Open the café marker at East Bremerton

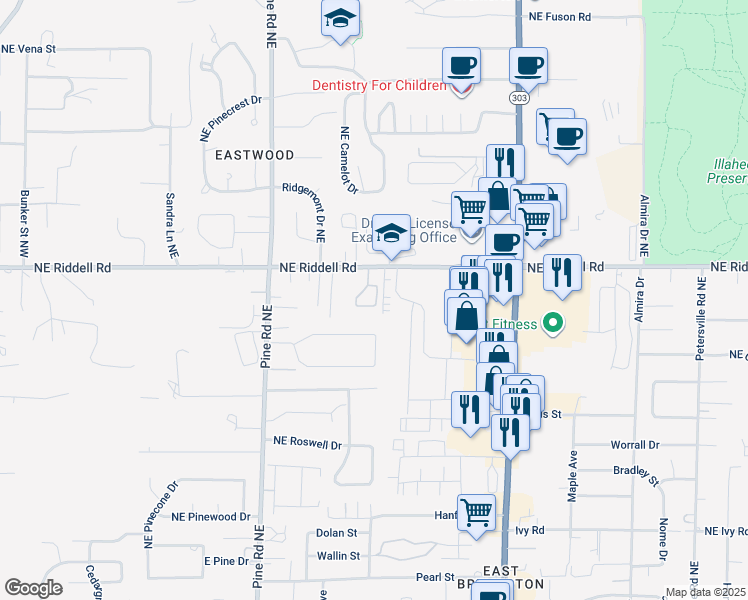click(492, 595)
